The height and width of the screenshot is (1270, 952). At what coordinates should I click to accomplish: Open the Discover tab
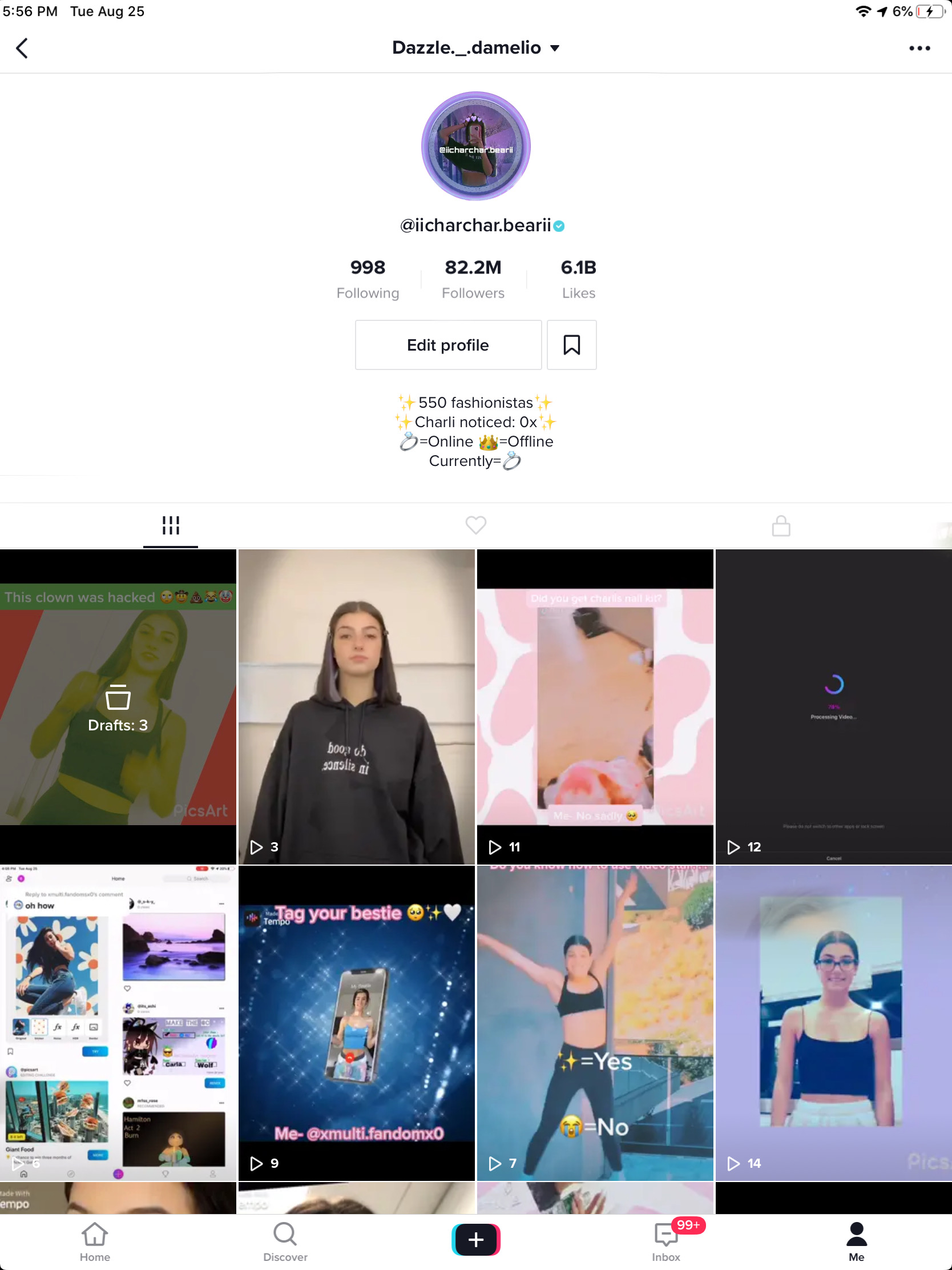(285, 1241)
